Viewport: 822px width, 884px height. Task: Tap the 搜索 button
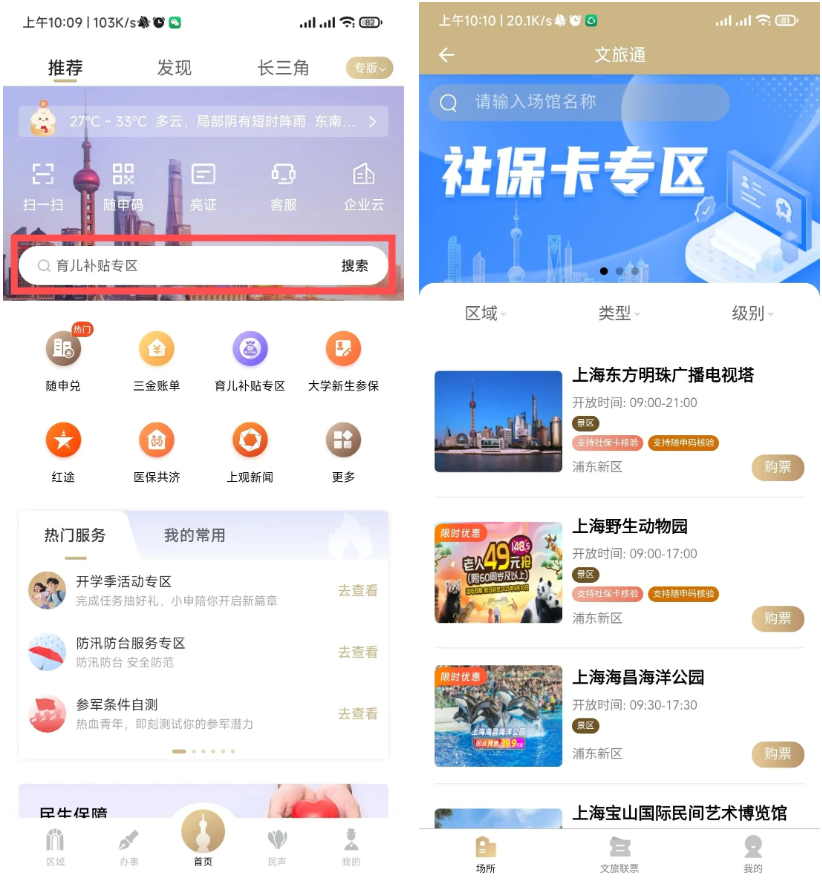355,266
